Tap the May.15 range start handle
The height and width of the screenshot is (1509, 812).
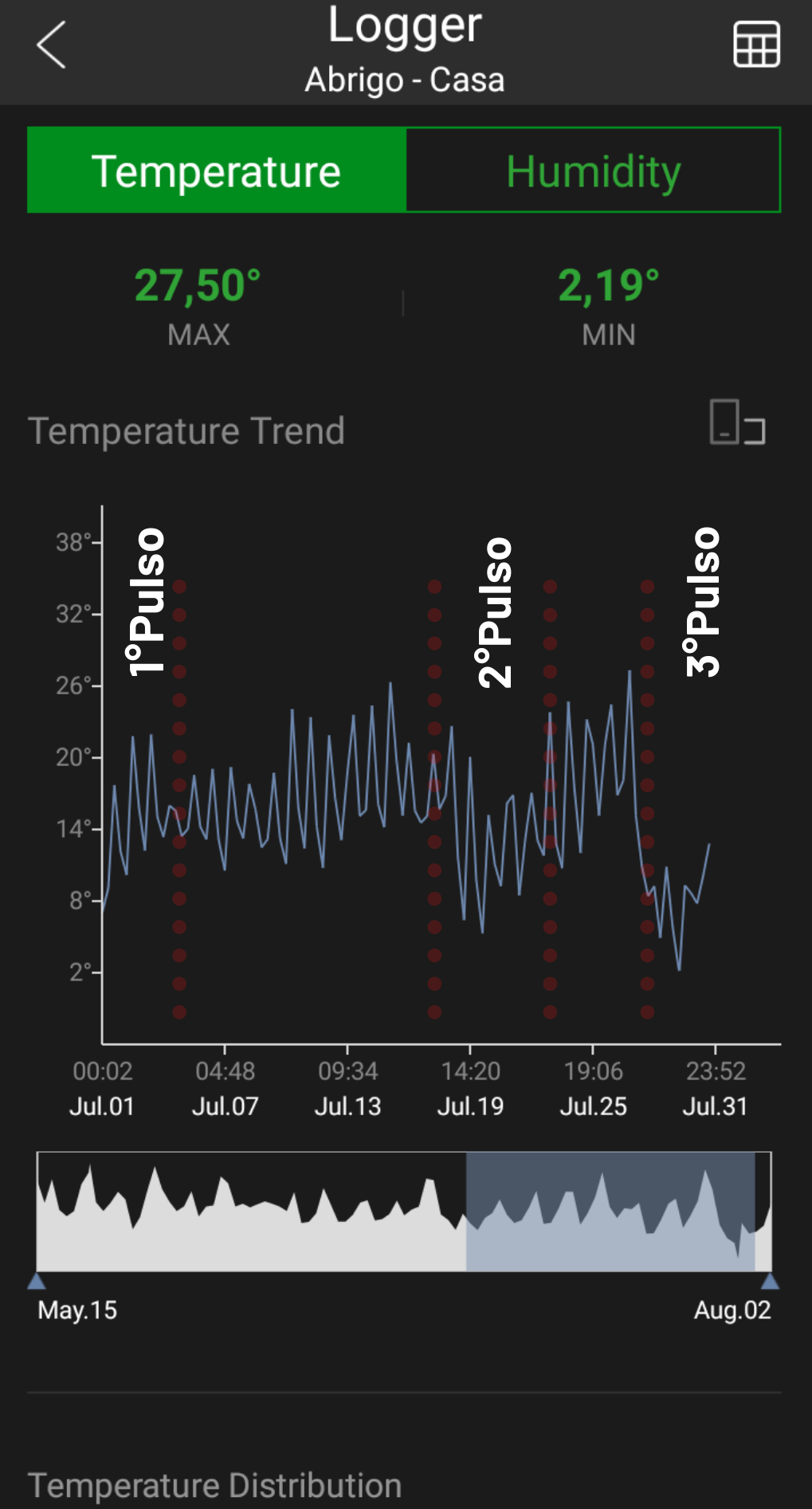point(37,1280)
